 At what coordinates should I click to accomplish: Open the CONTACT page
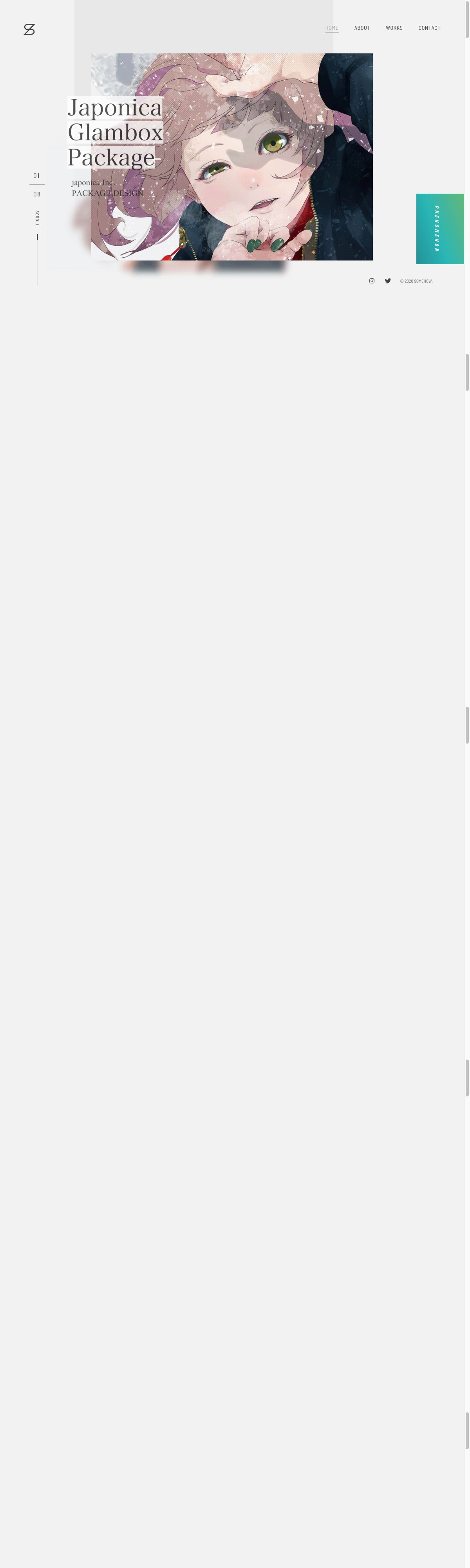(x=429, y=28)
